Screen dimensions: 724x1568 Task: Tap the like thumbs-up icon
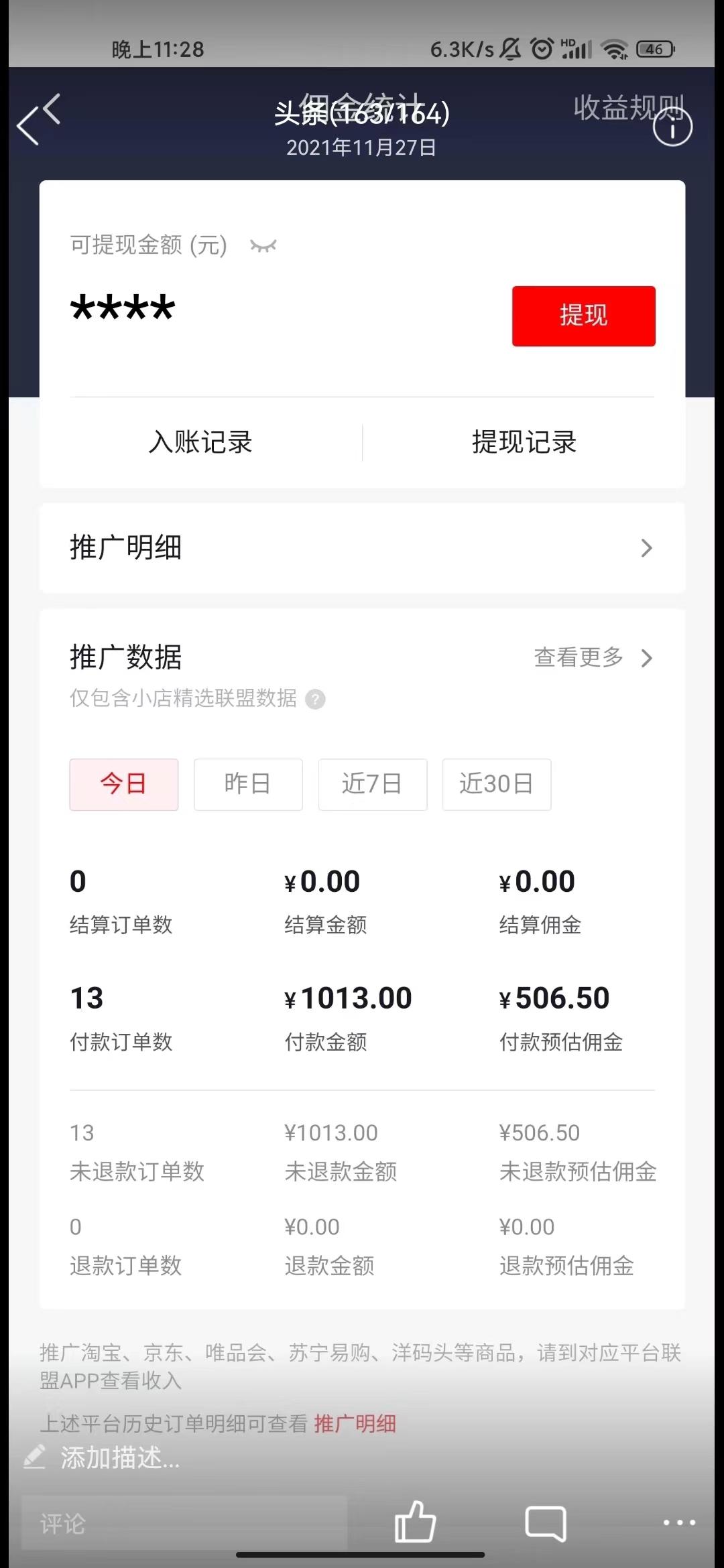click(x=416, y=1522)
